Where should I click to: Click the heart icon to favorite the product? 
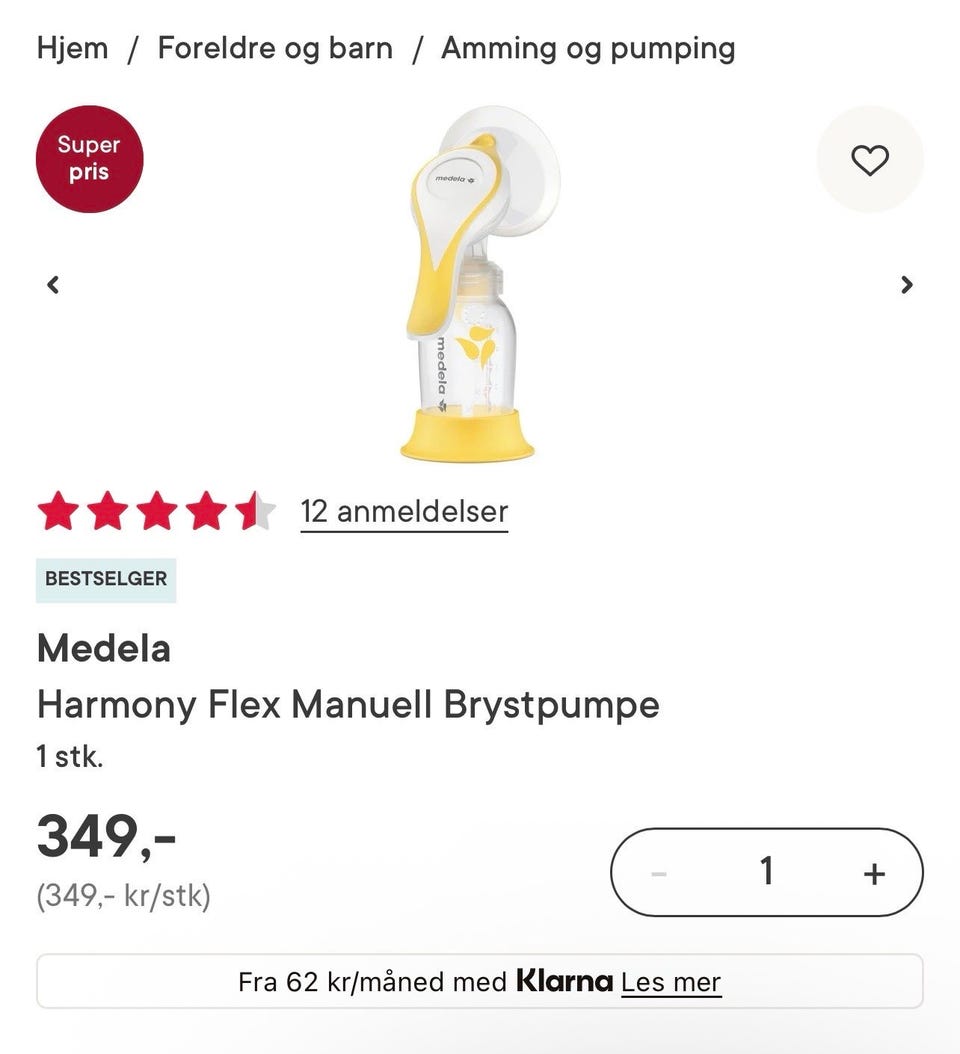tap(870, 160)
